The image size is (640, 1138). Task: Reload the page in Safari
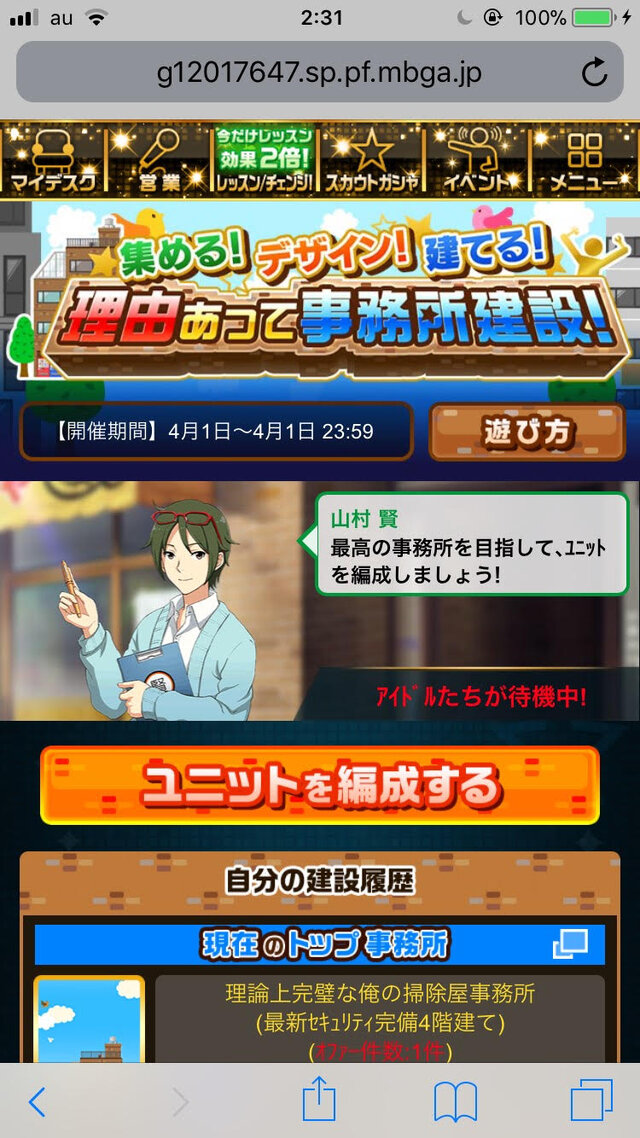coord(593,72)
